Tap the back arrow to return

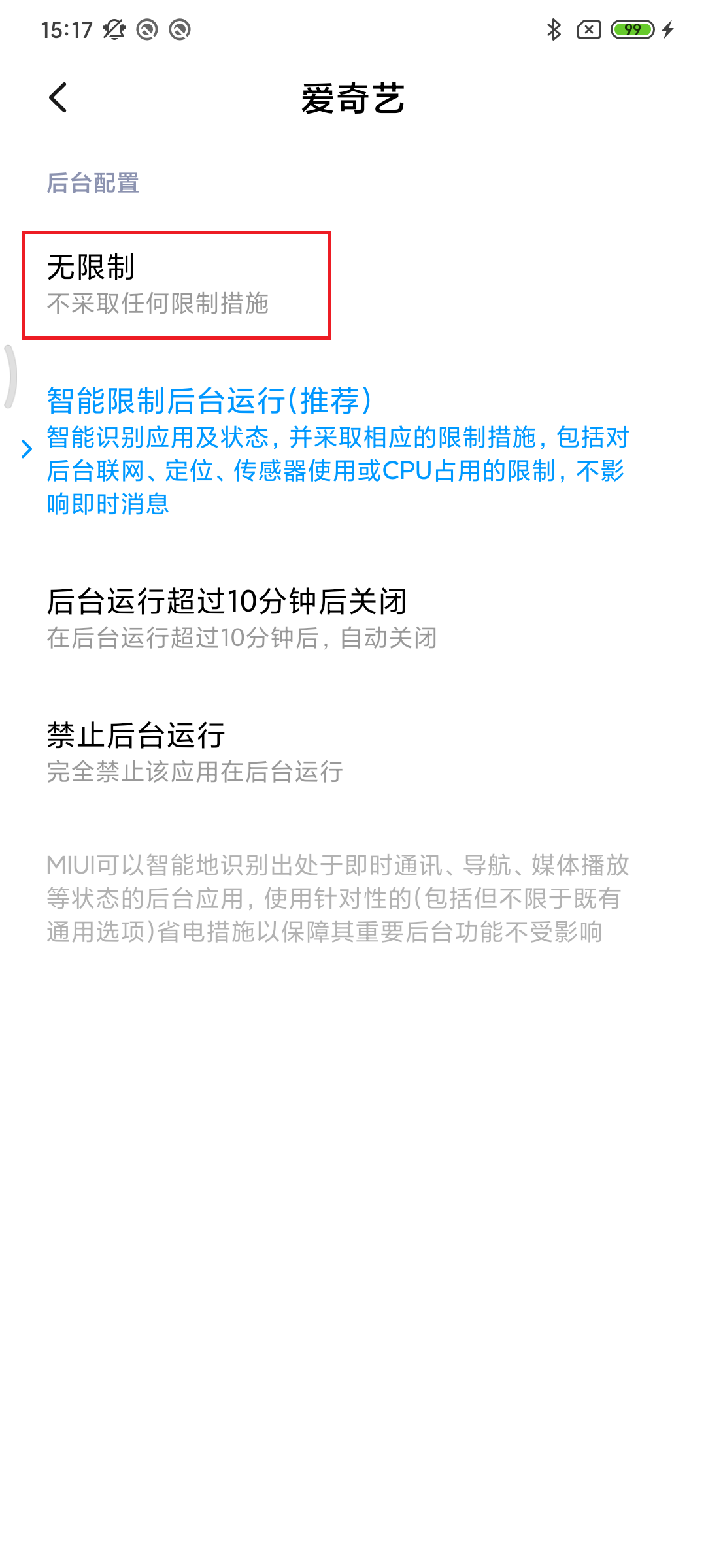pos(58,98)
